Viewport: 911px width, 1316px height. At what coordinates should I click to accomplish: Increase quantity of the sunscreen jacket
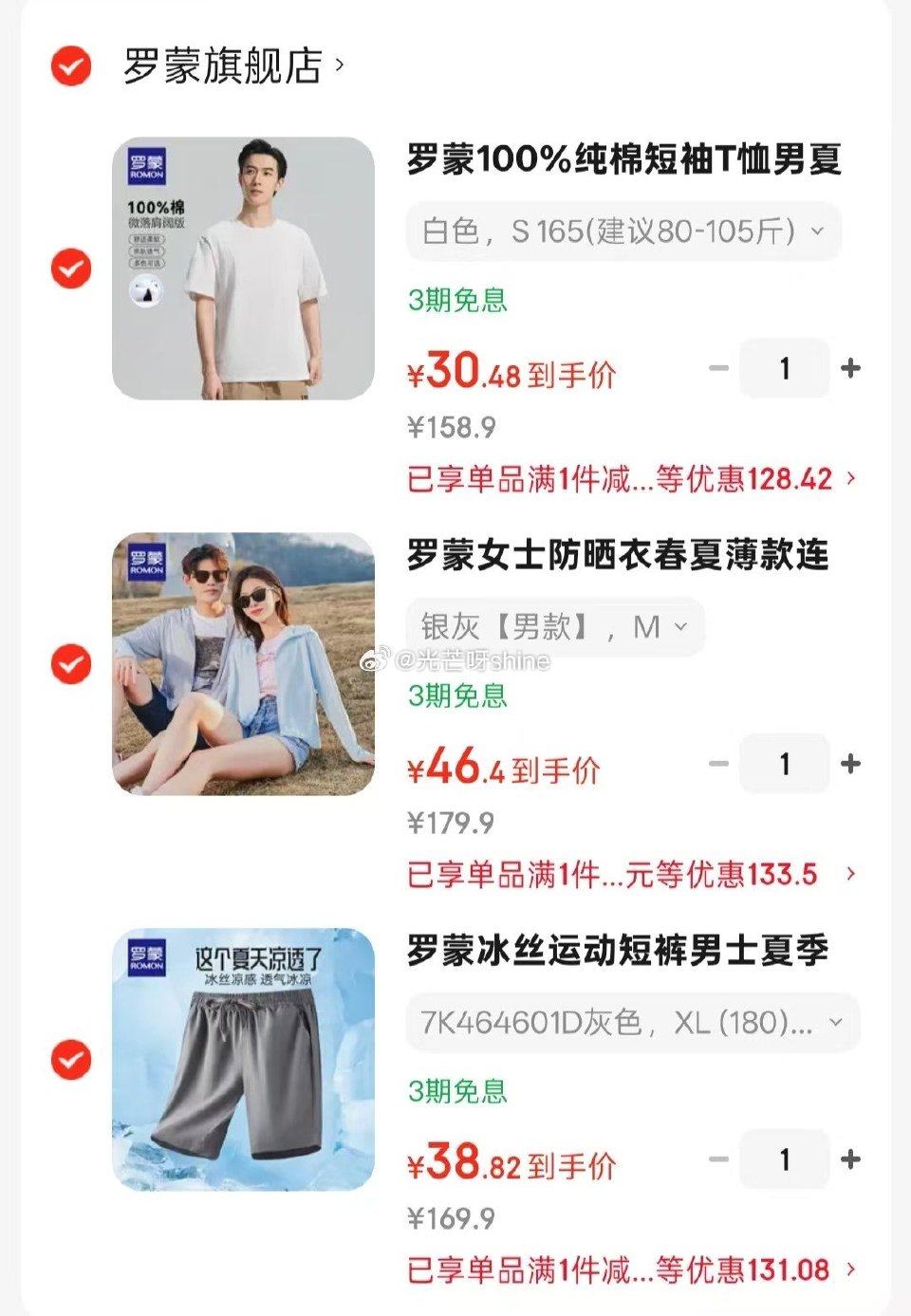pyautogui.click(x=851, y=764)
